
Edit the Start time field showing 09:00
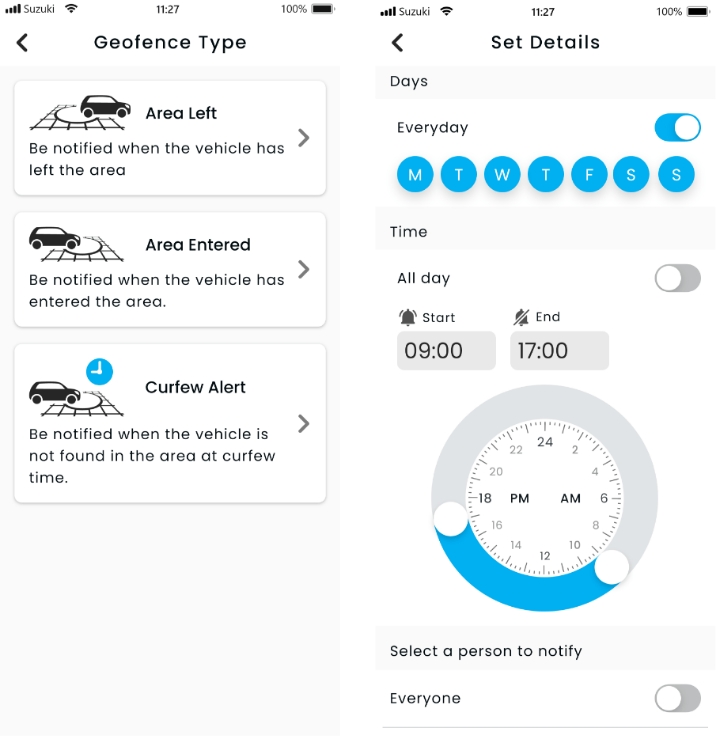coord(446,351)
